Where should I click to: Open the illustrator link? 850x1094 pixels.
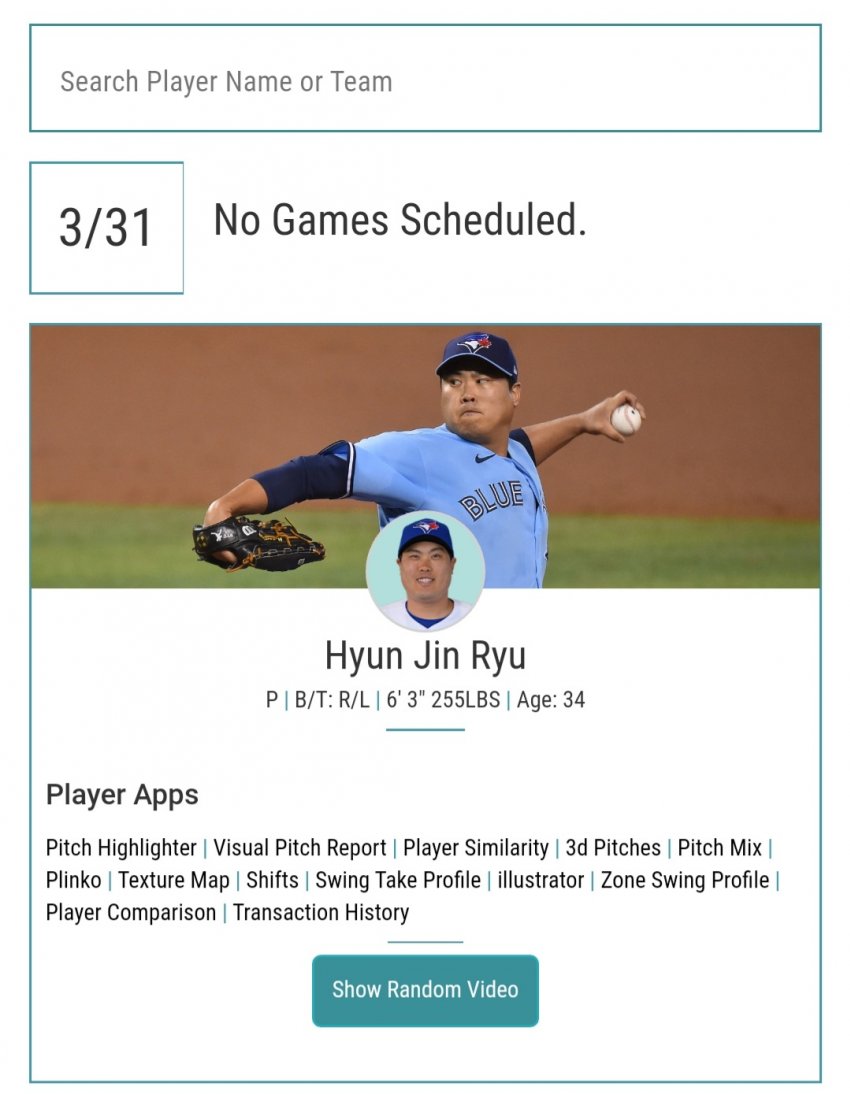pos(540,880)
